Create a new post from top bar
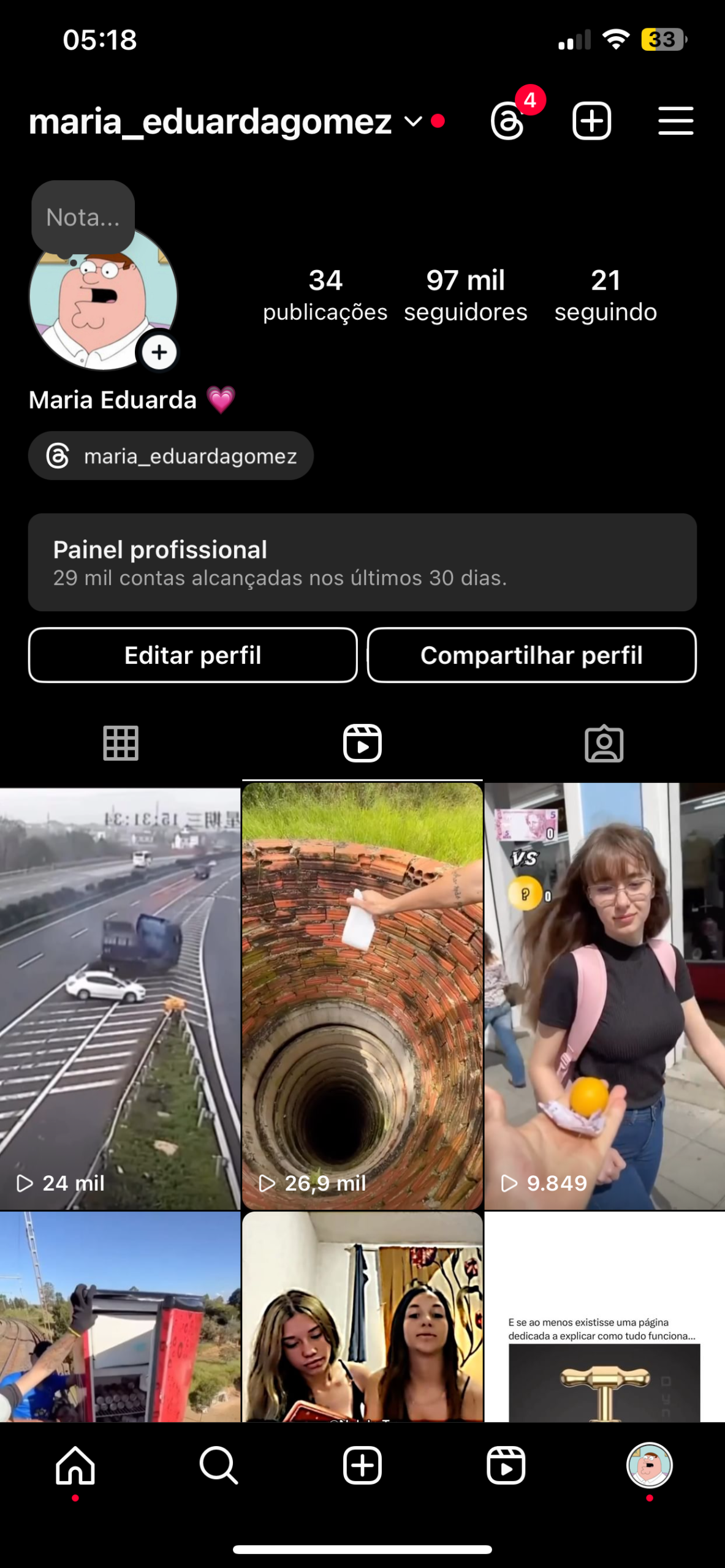Image resolution: width=725 pixels, height=1568 pixels. (x=591, y=121)
